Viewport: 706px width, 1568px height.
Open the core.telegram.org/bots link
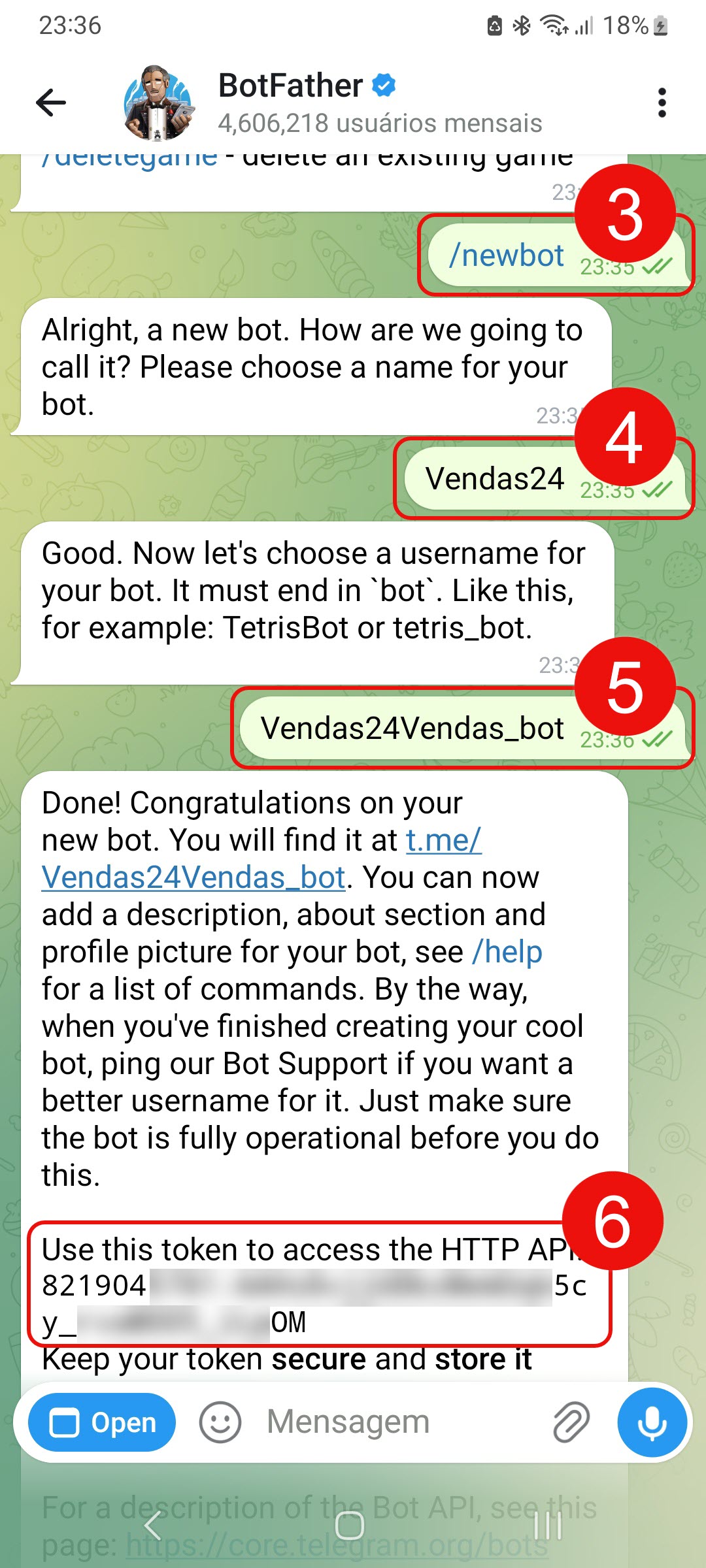click(x=337, y=1546)
